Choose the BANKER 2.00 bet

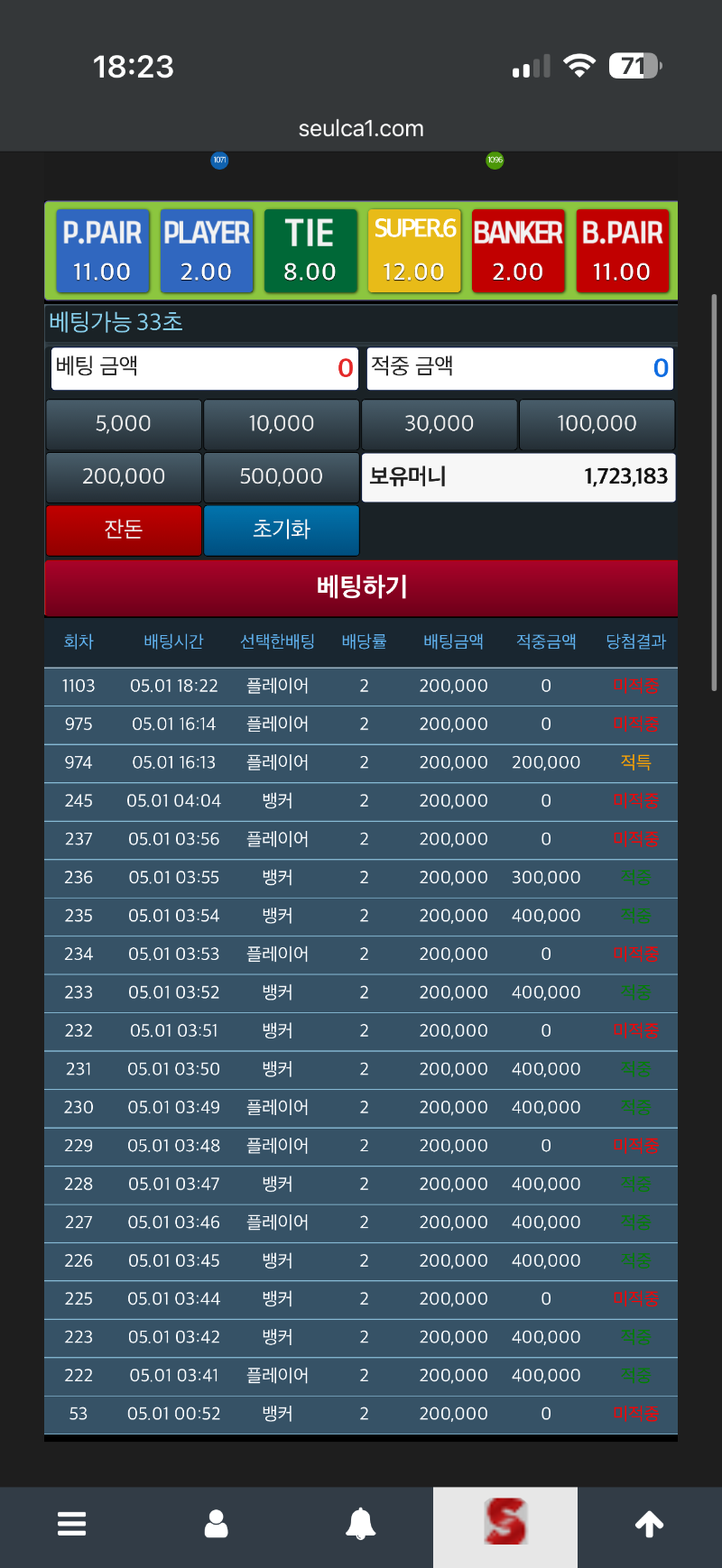point(518,251)
